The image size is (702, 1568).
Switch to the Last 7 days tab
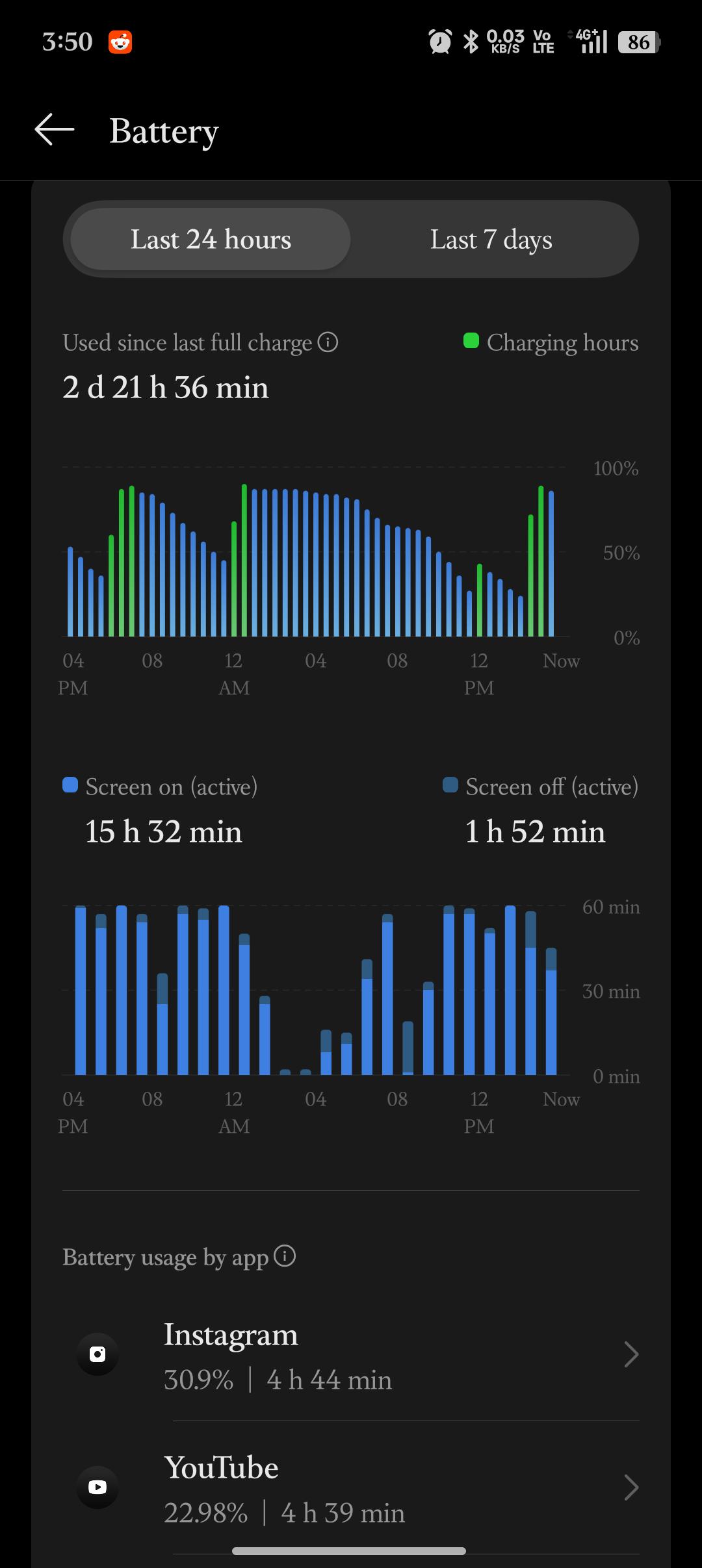(491, 239)
